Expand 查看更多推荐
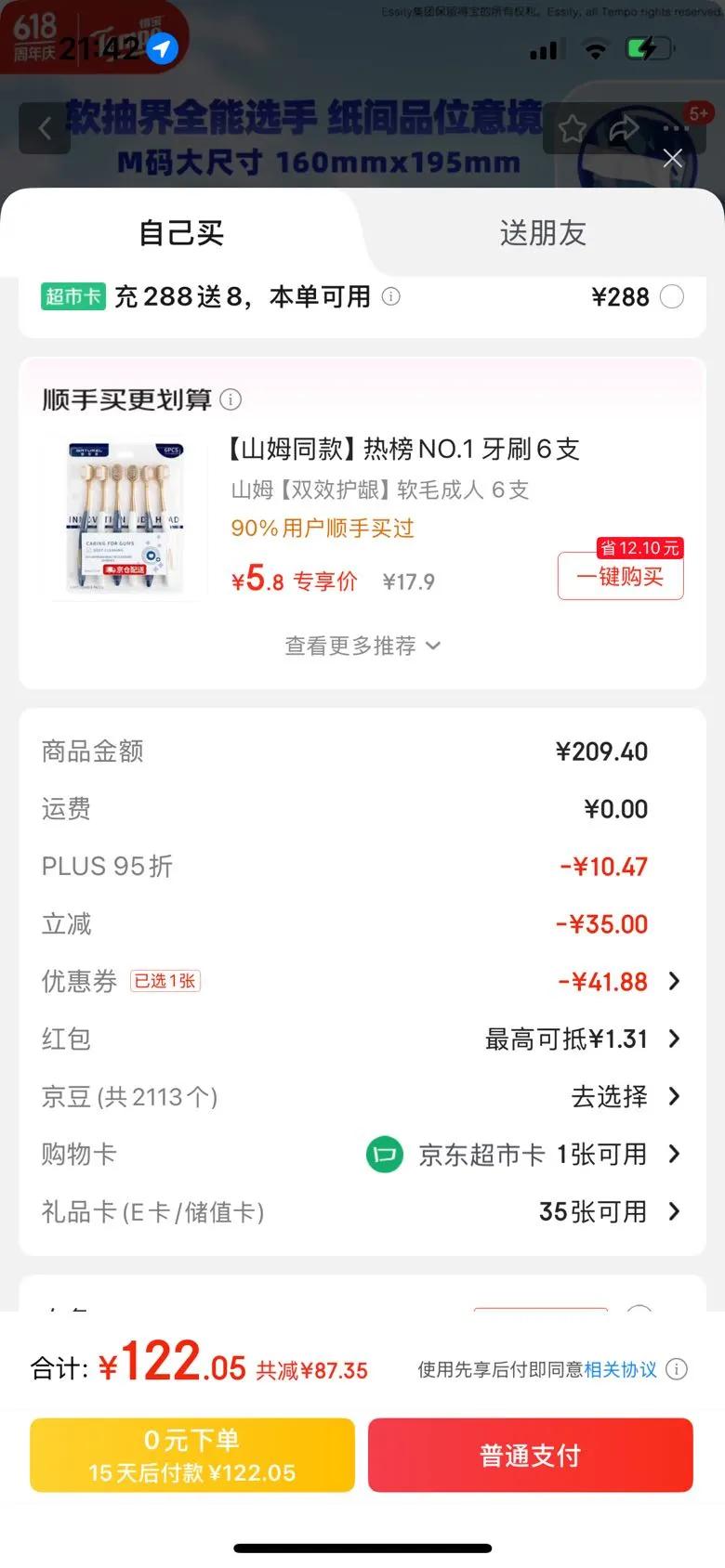 click(362, 646)
